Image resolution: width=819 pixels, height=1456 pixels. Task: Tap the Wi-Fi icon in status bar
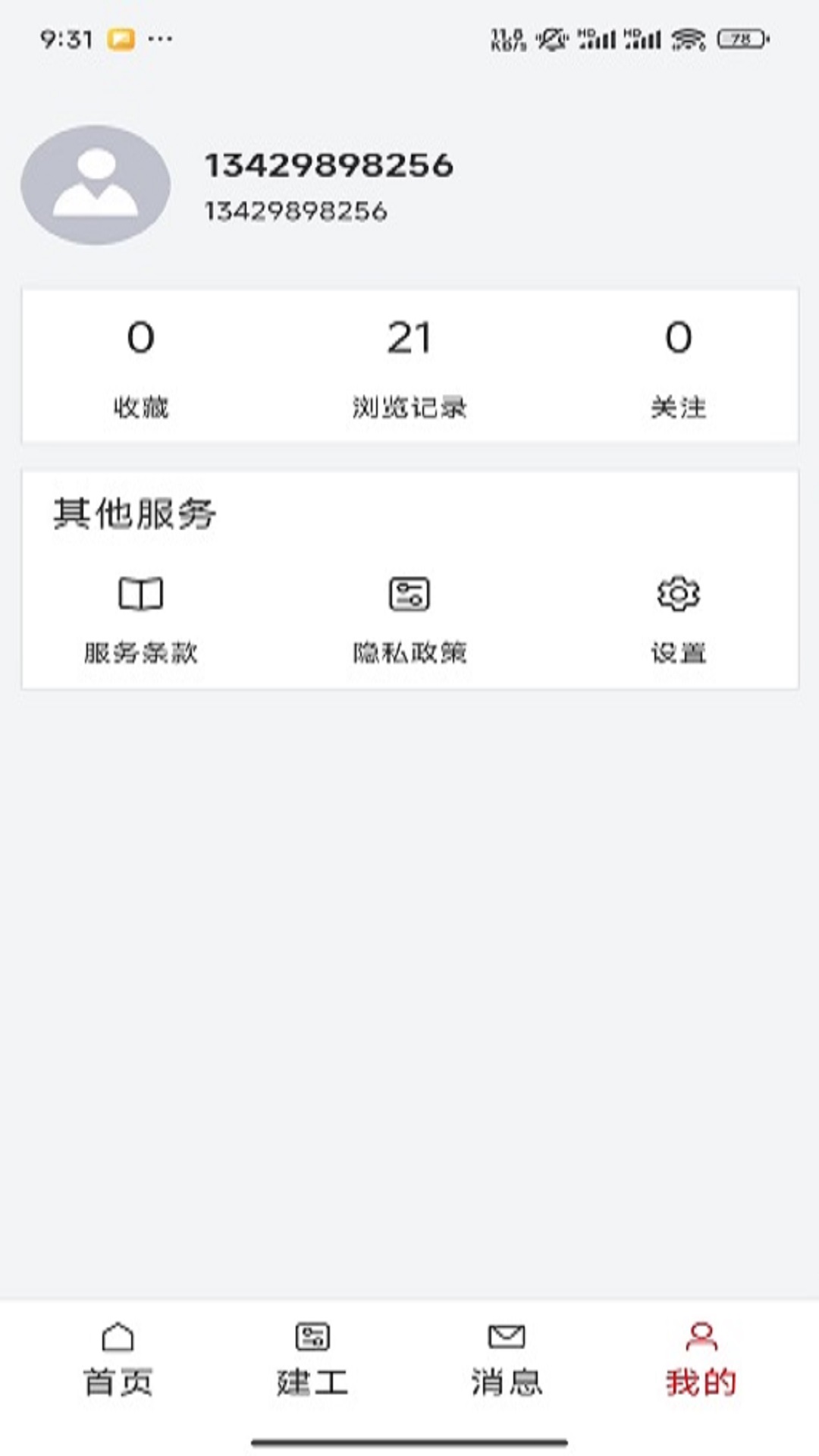tap(687, 39)
